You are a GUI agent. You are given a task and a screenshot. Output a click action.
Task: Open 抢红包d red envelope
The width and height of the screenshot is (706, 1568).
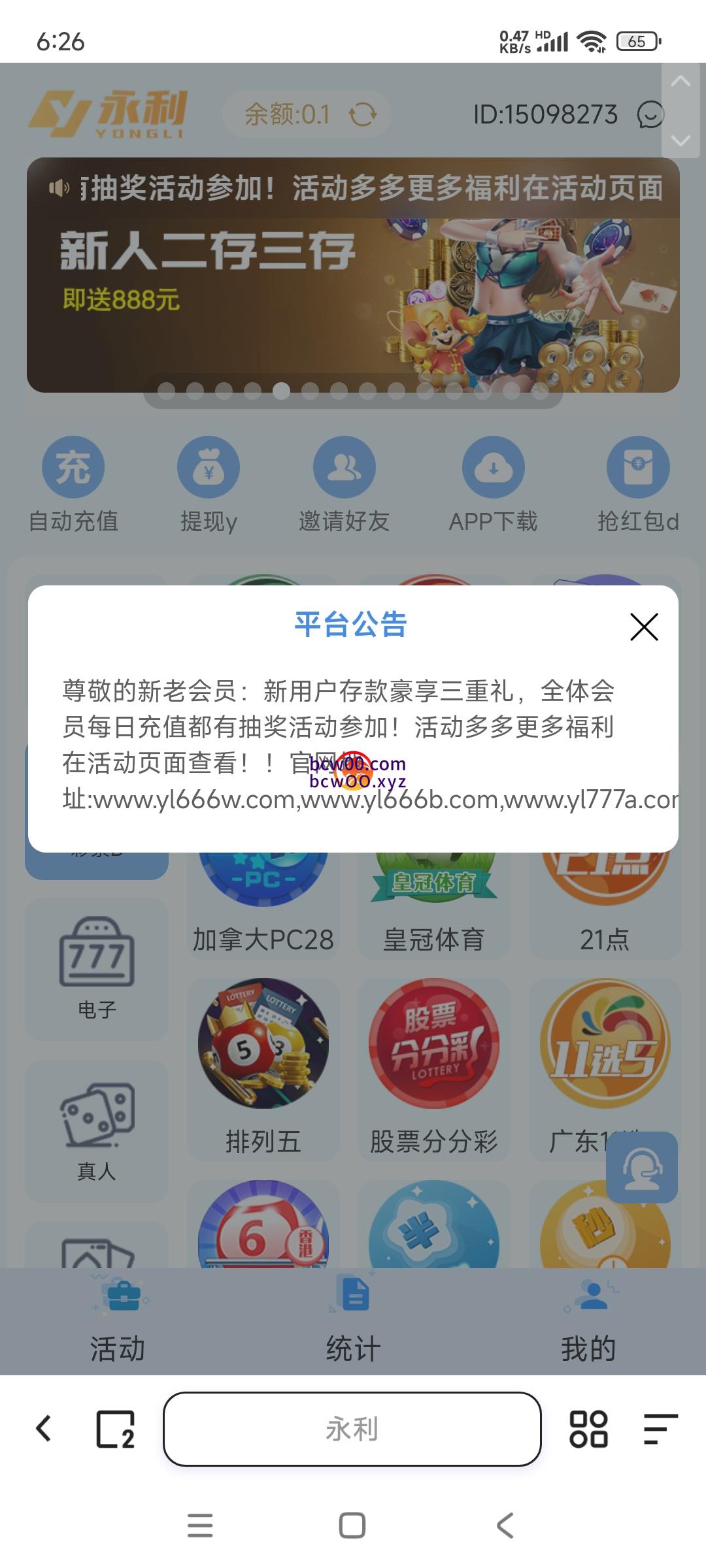click(x=638, y=485)
